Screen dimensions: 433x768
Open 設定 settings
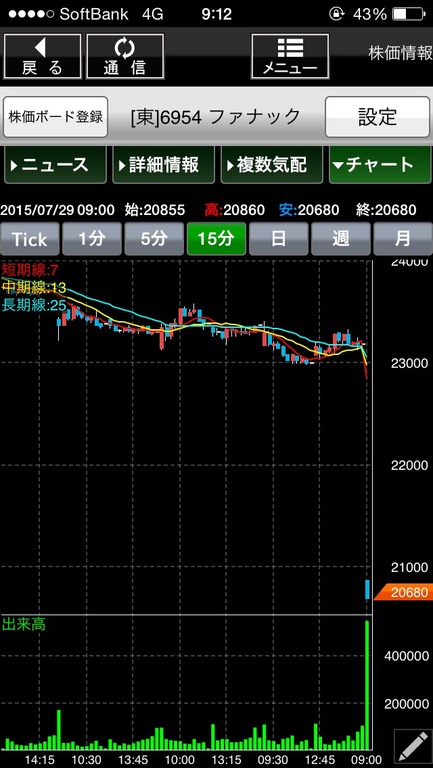point(377,117)
